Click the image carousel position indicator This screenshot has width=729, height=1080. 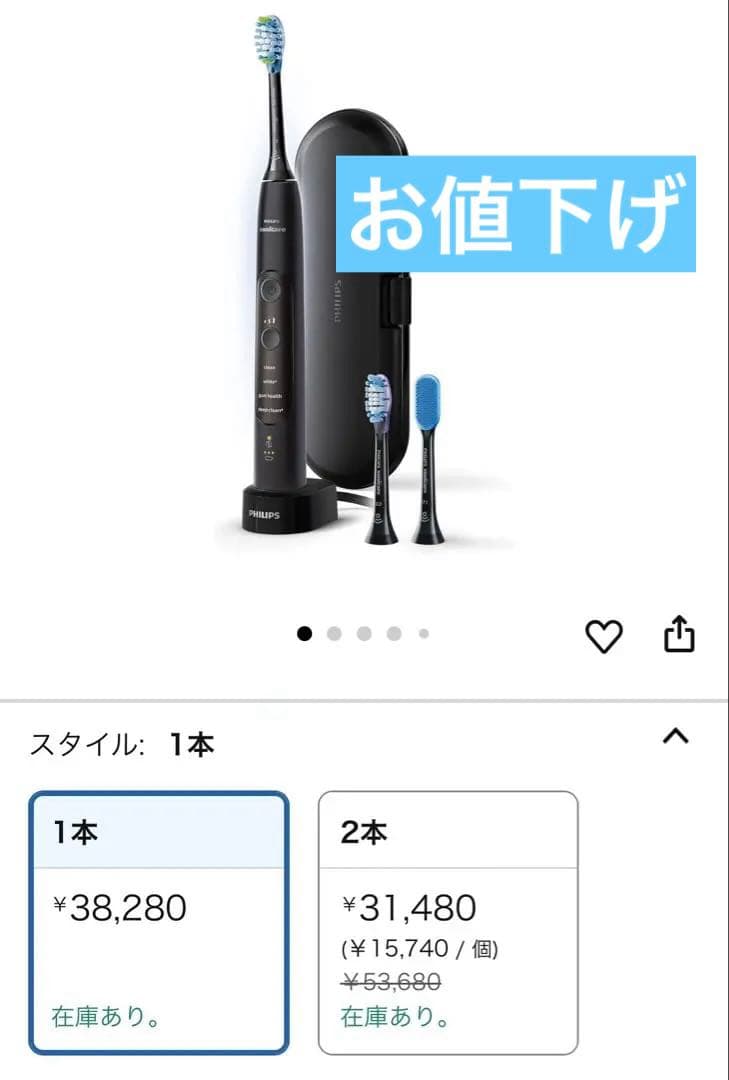361,631
